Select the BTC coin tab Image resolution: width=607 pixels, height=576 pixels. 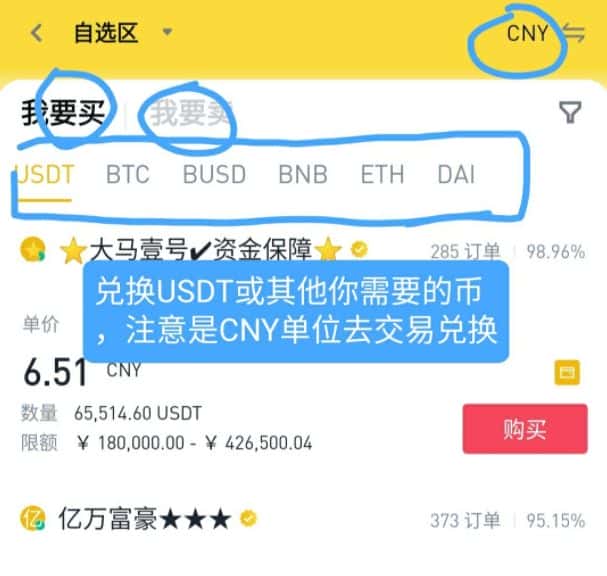[127, 174]
